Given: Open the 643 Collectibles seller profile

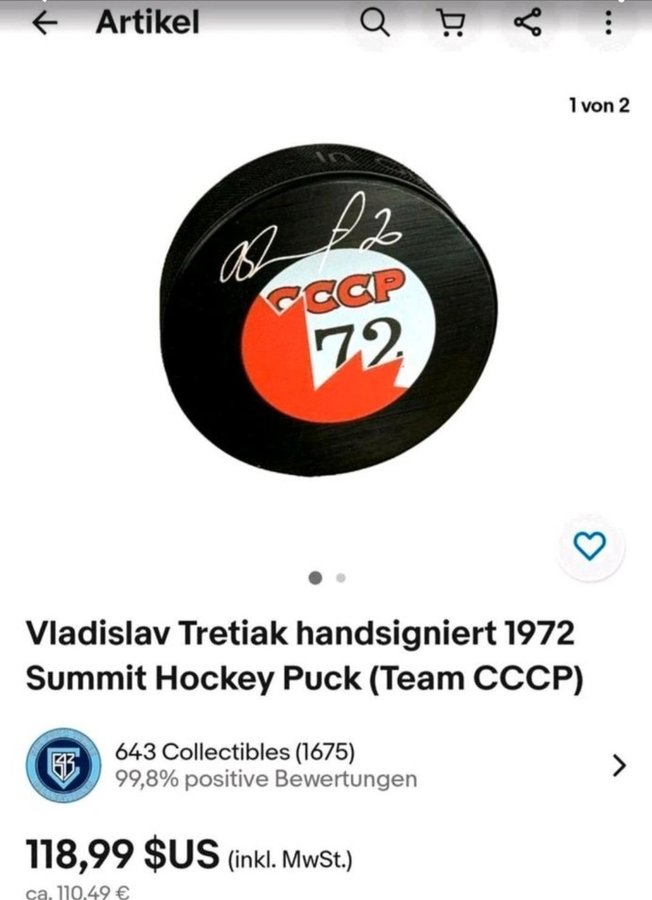Looking at the screenshot, I should (x=235, y=765).
